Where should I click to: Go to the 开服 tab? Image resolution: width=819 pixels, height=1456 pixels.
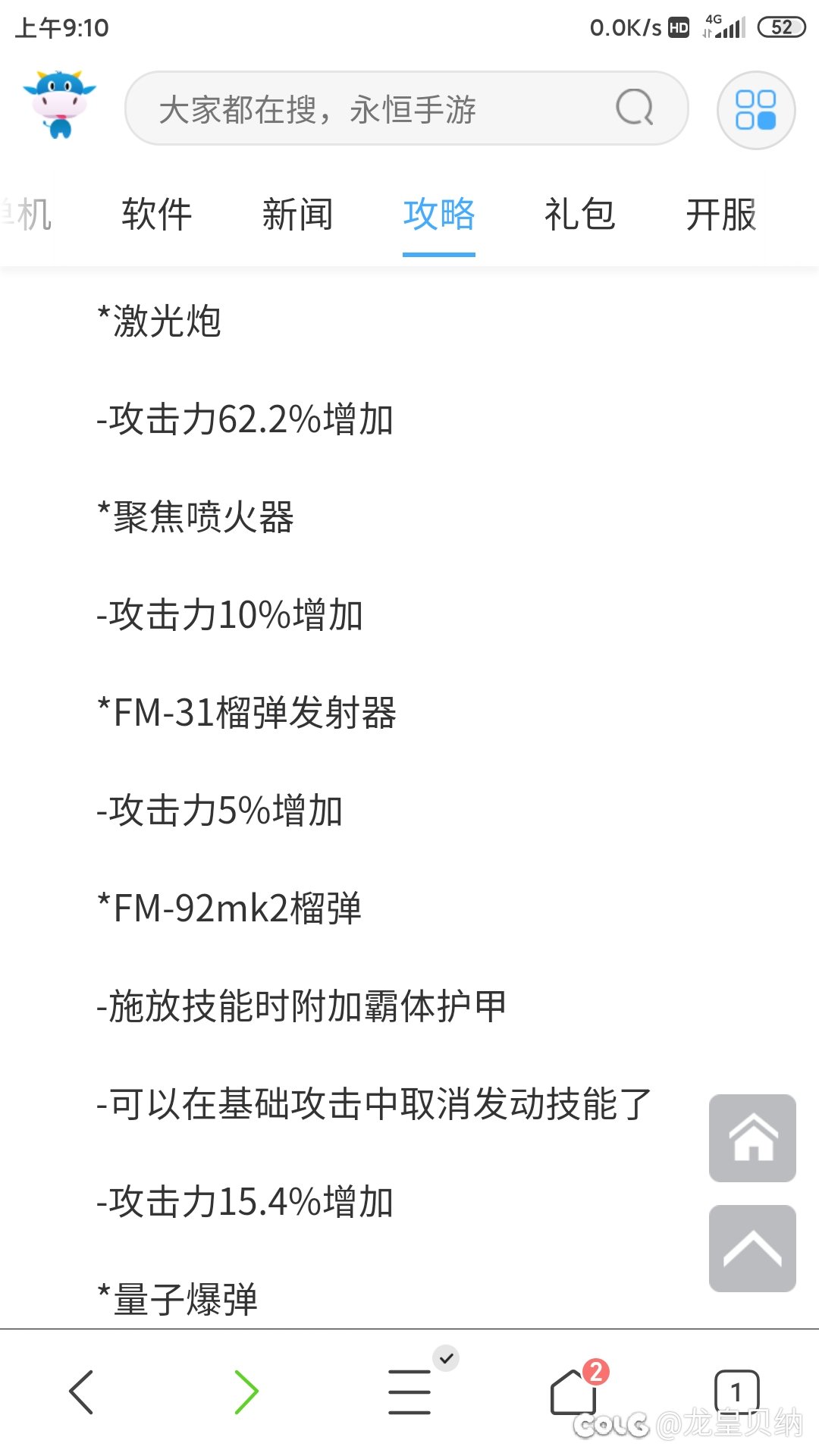pos(721,214)
